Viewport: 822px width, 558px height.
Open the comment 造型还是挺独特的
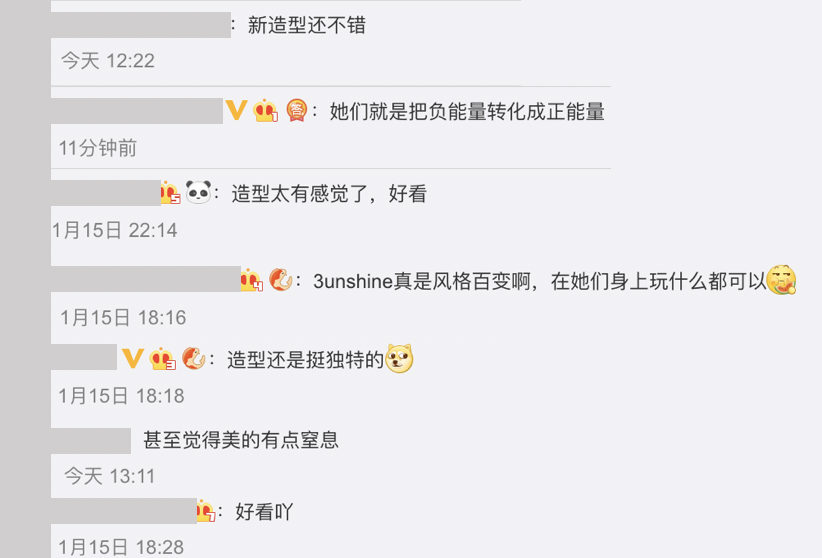click(x=306, y=359)
